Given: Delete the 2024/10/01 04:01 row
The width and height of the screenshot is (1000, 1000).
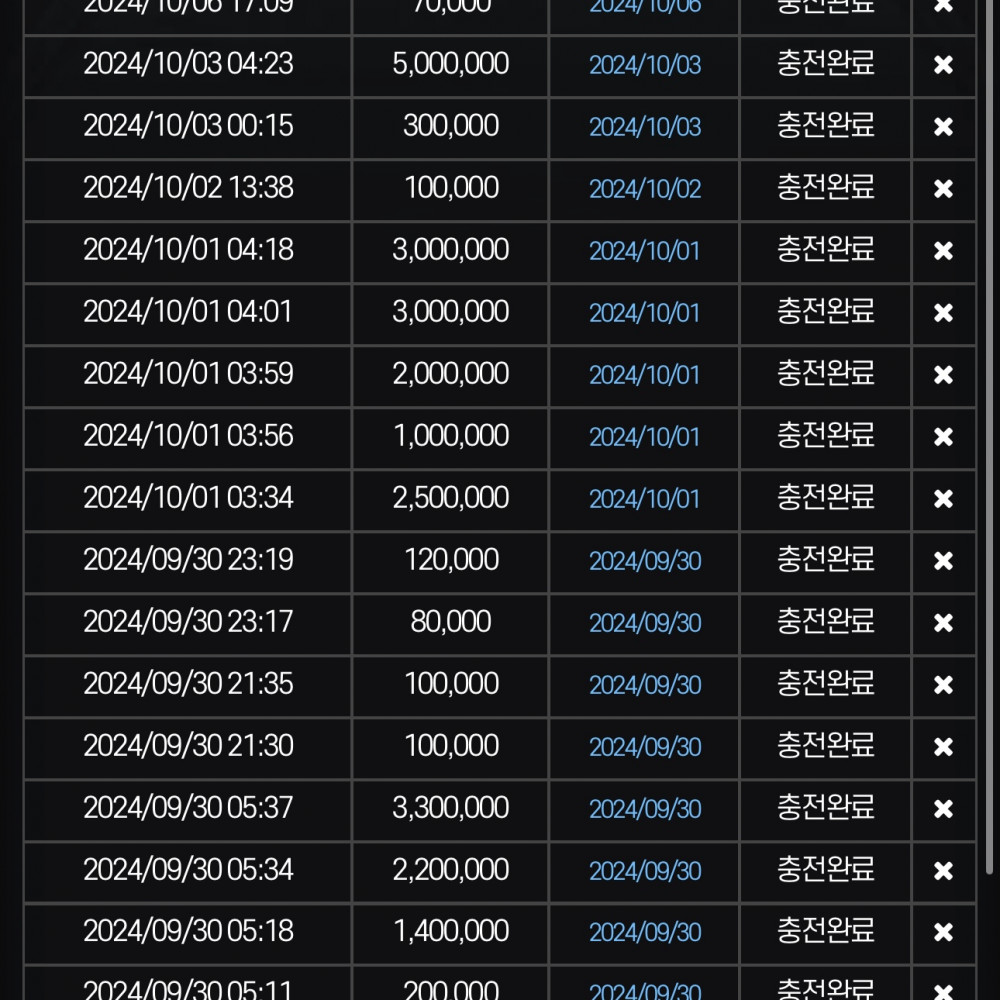Looking at the screenshot, I should (943, 314).
